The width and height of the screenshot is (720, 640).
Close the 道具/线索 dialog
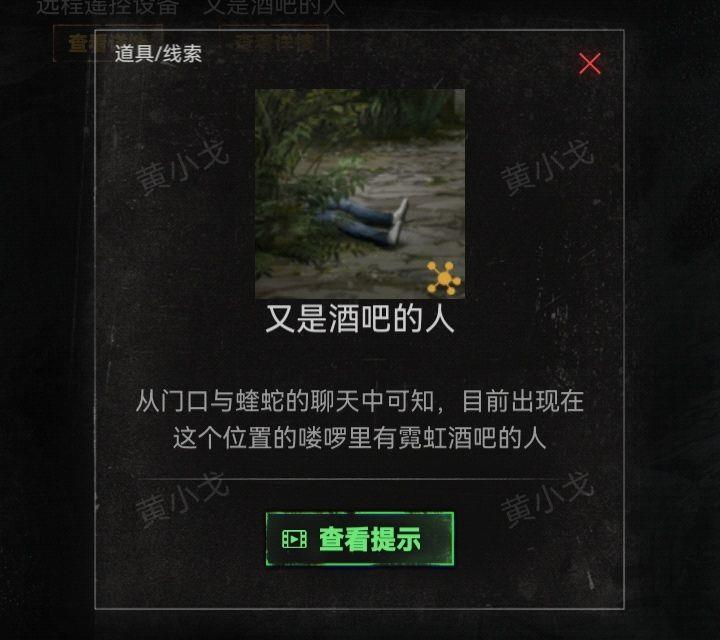[590, 64]
